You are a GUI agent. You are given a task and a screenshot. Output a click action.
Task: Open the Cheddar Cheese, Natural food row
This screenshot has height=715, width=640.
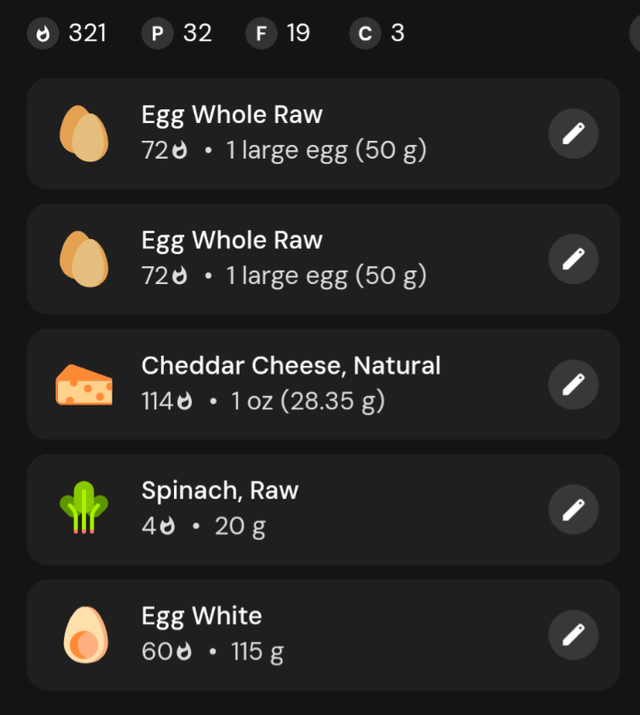[x=290, y=384]
